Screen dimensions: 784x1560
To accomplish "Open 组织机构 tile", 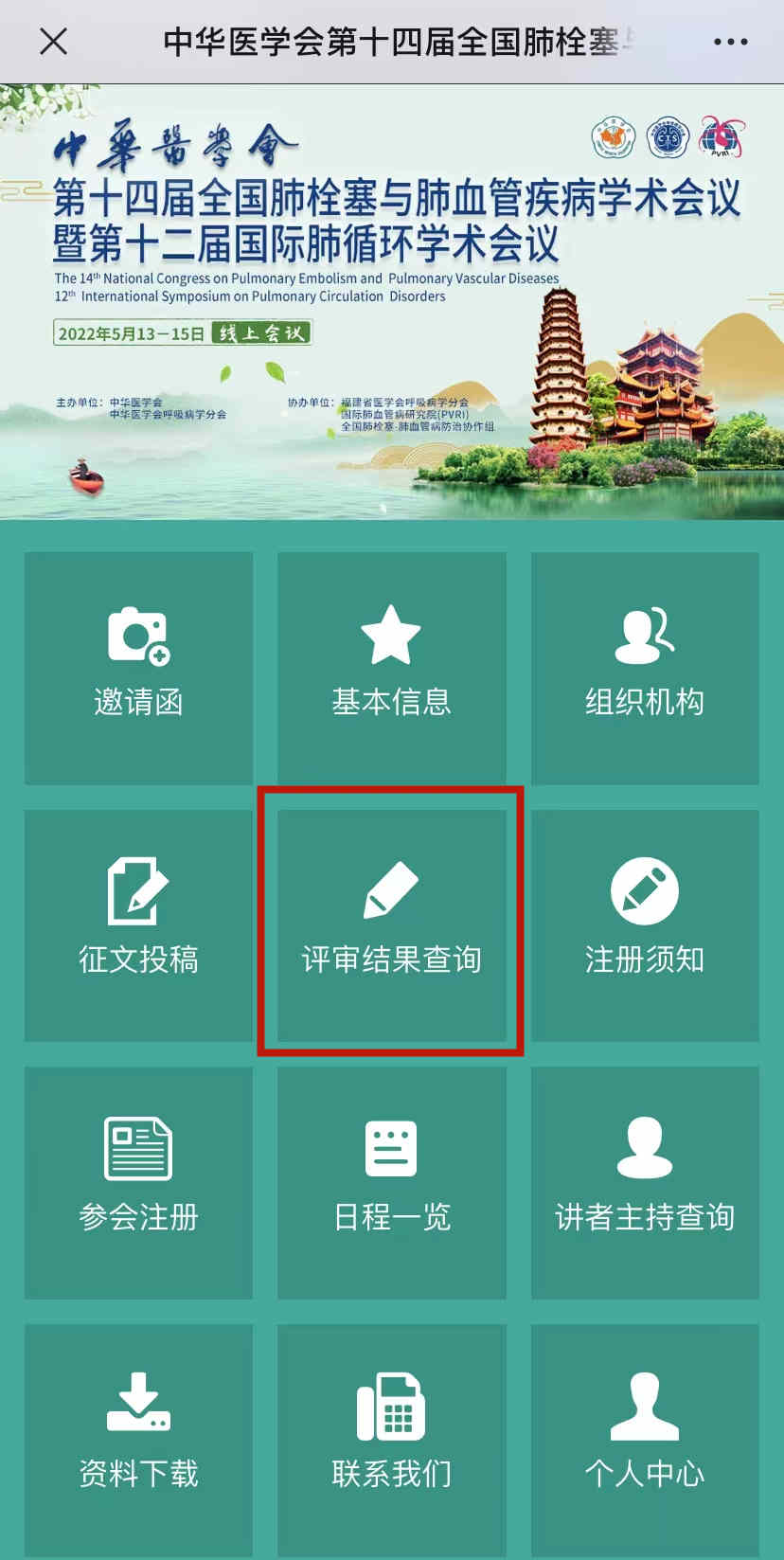I will (645, 668).
